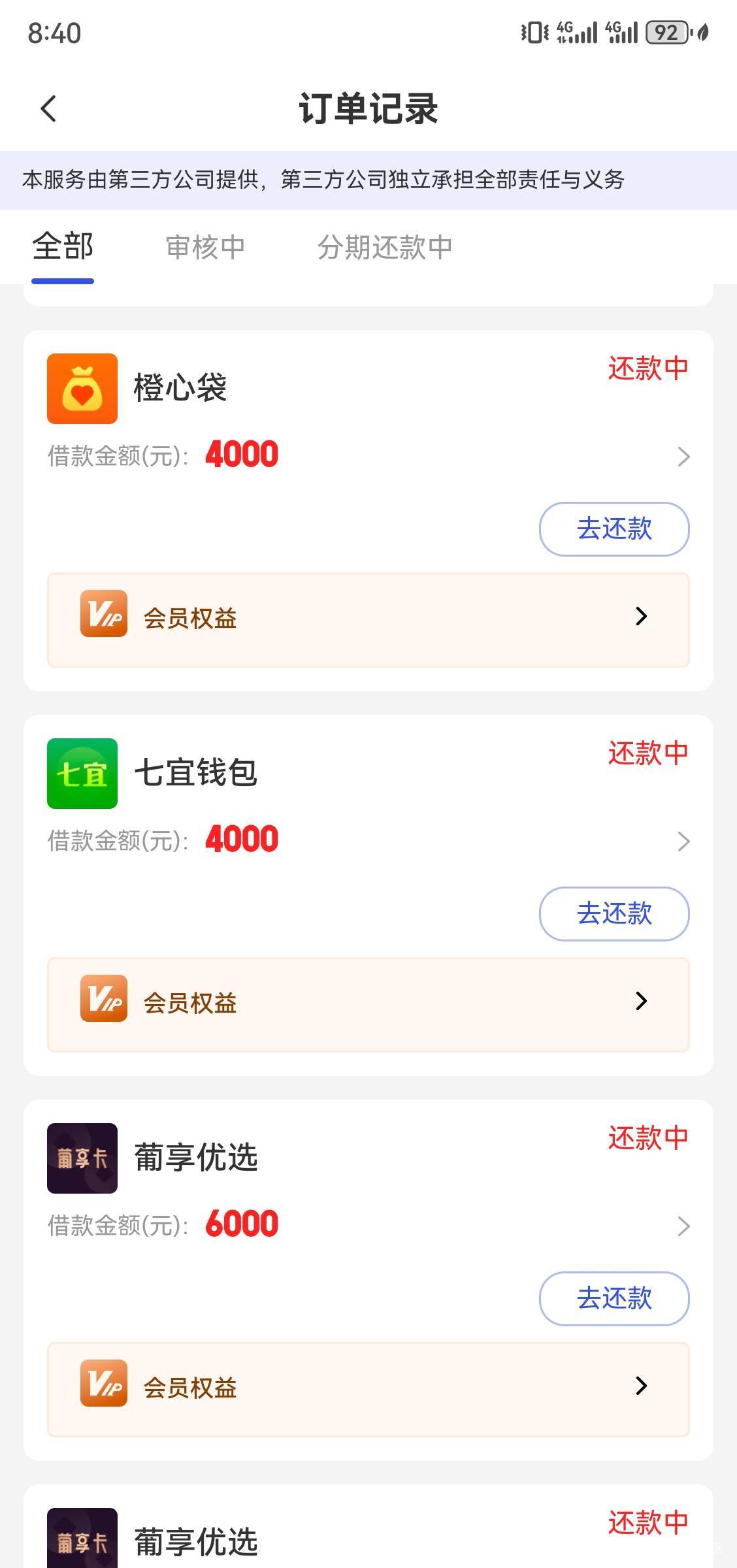View 会员权益 under the 七宜钱包 order
Screen dimensions: 737x1568
click(368, 1004)
